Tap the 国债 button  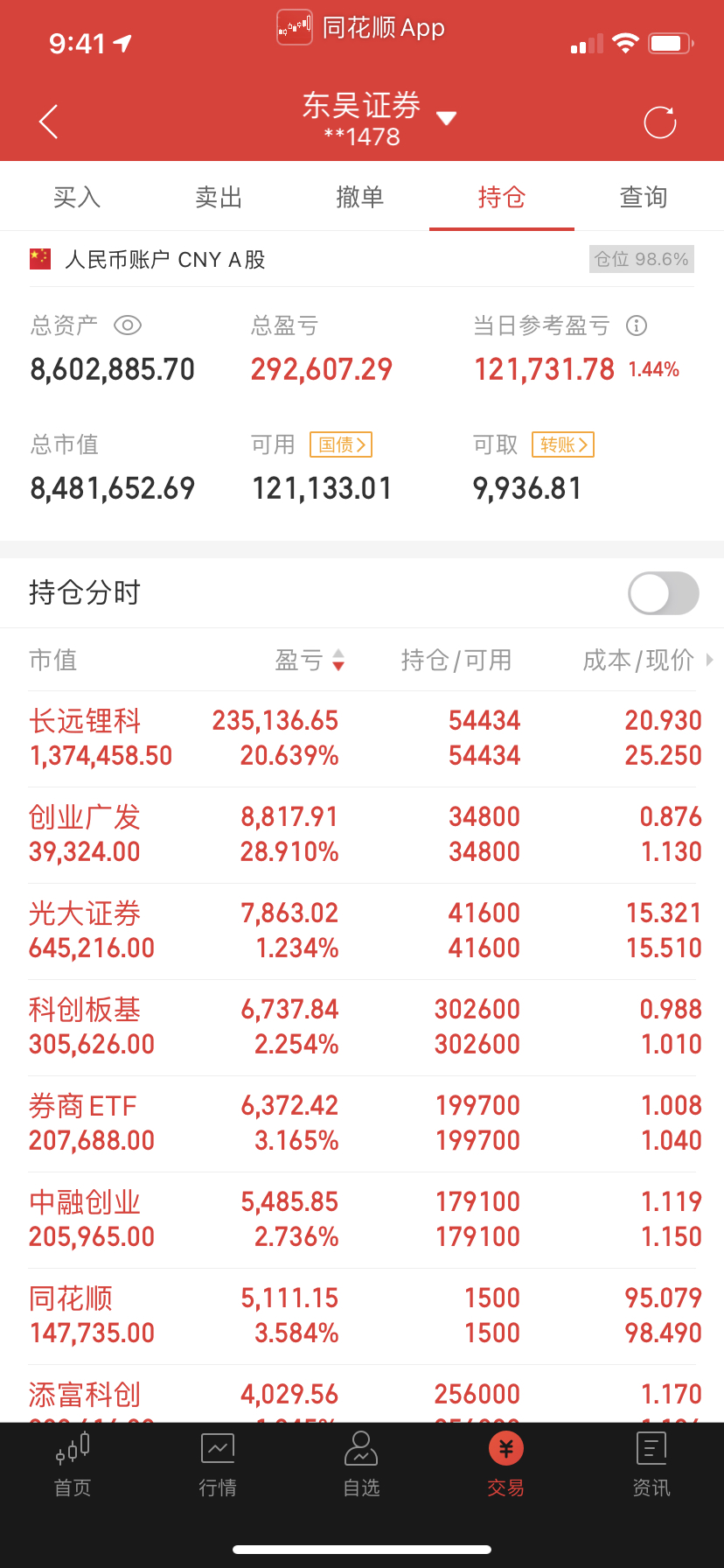(x=341, y=444)
